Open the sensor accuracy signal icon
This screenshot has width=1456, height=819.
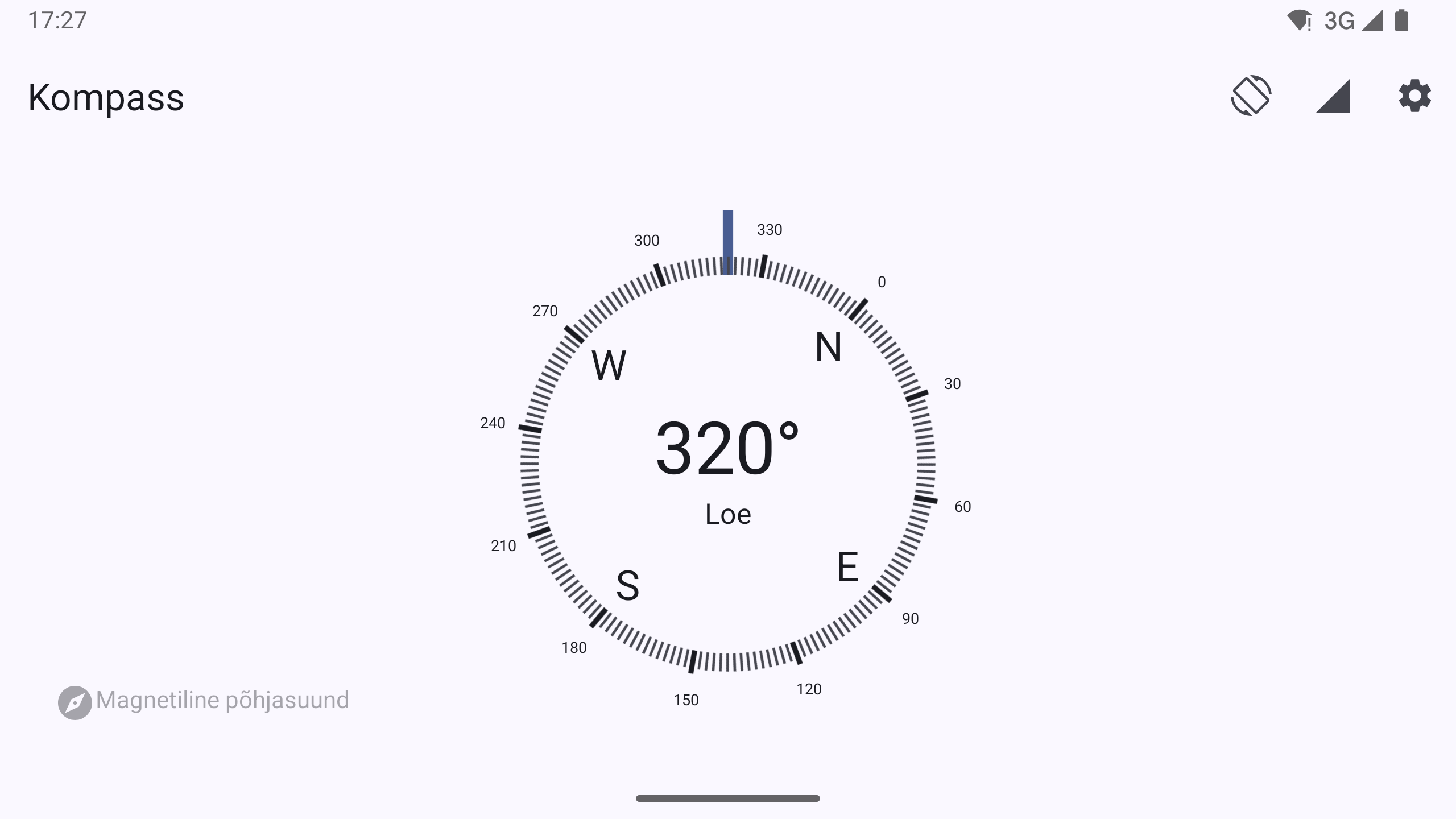tap(1333, 96)
